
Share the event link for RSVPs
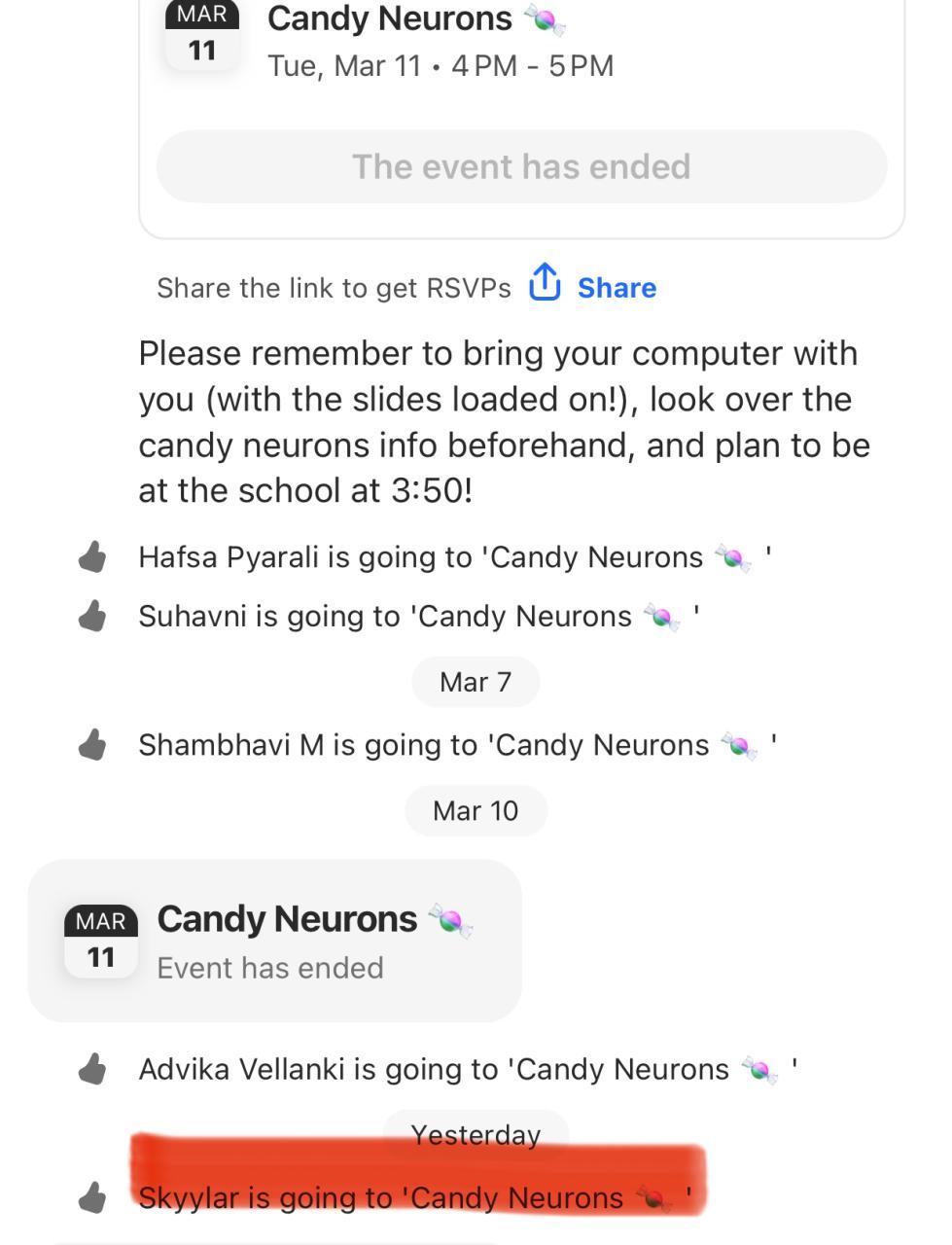coord(593,287)
